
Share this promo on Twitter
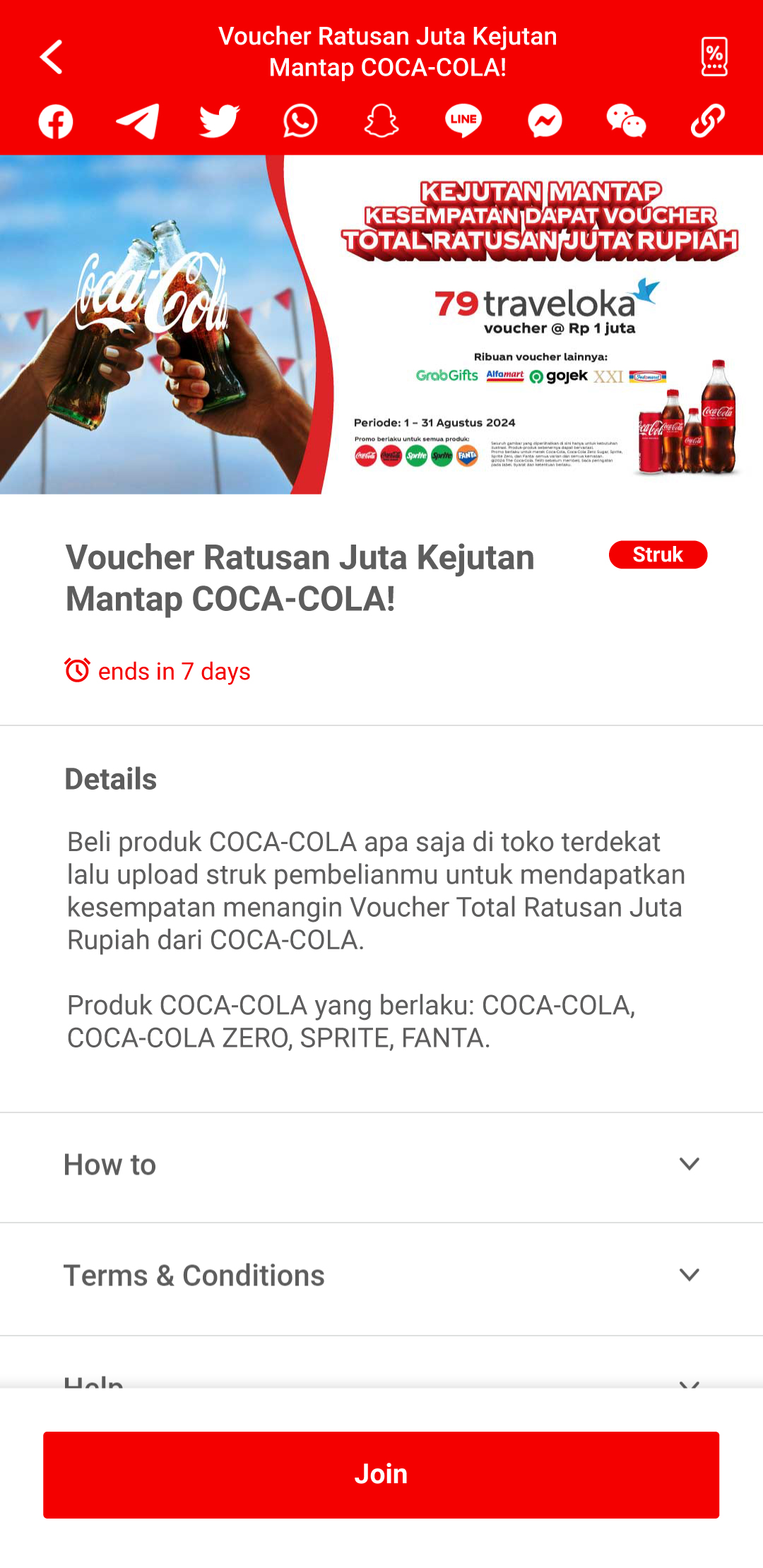pos(219,121)
